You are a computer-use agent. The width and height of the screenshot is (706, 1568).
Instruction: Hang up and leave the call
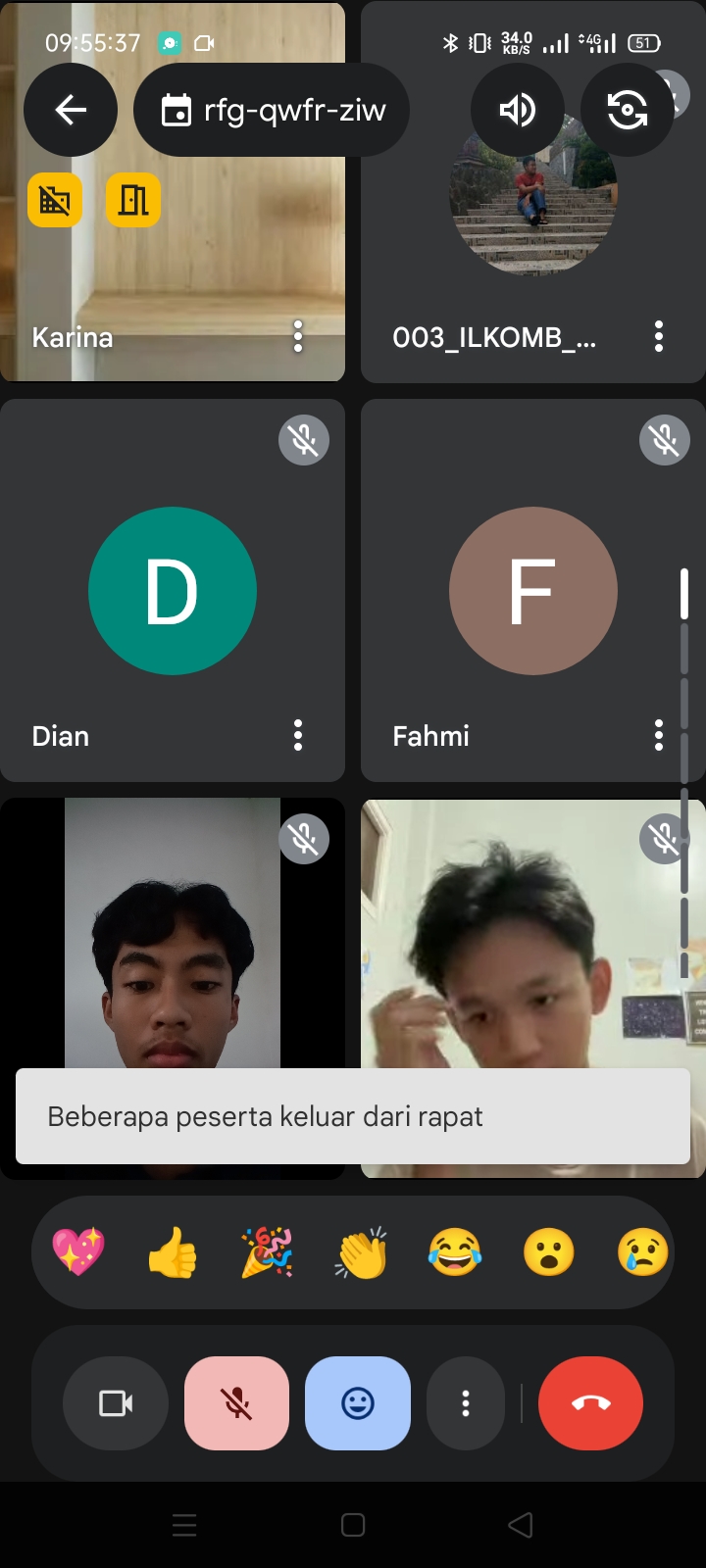point(590,1403)
